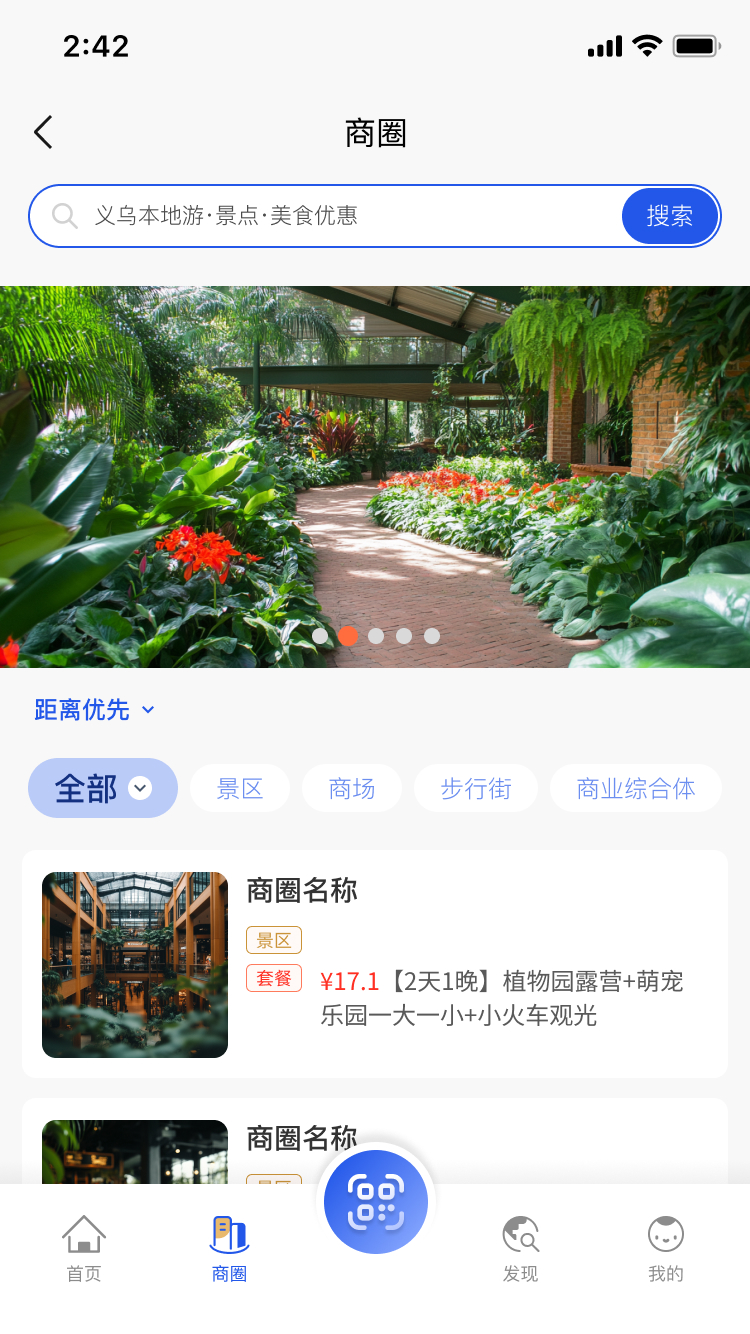This screenshot has height=1334, width=750.
Task: Open 发现 discover via its magnifier icon
Action: [x=519, y=1236]
